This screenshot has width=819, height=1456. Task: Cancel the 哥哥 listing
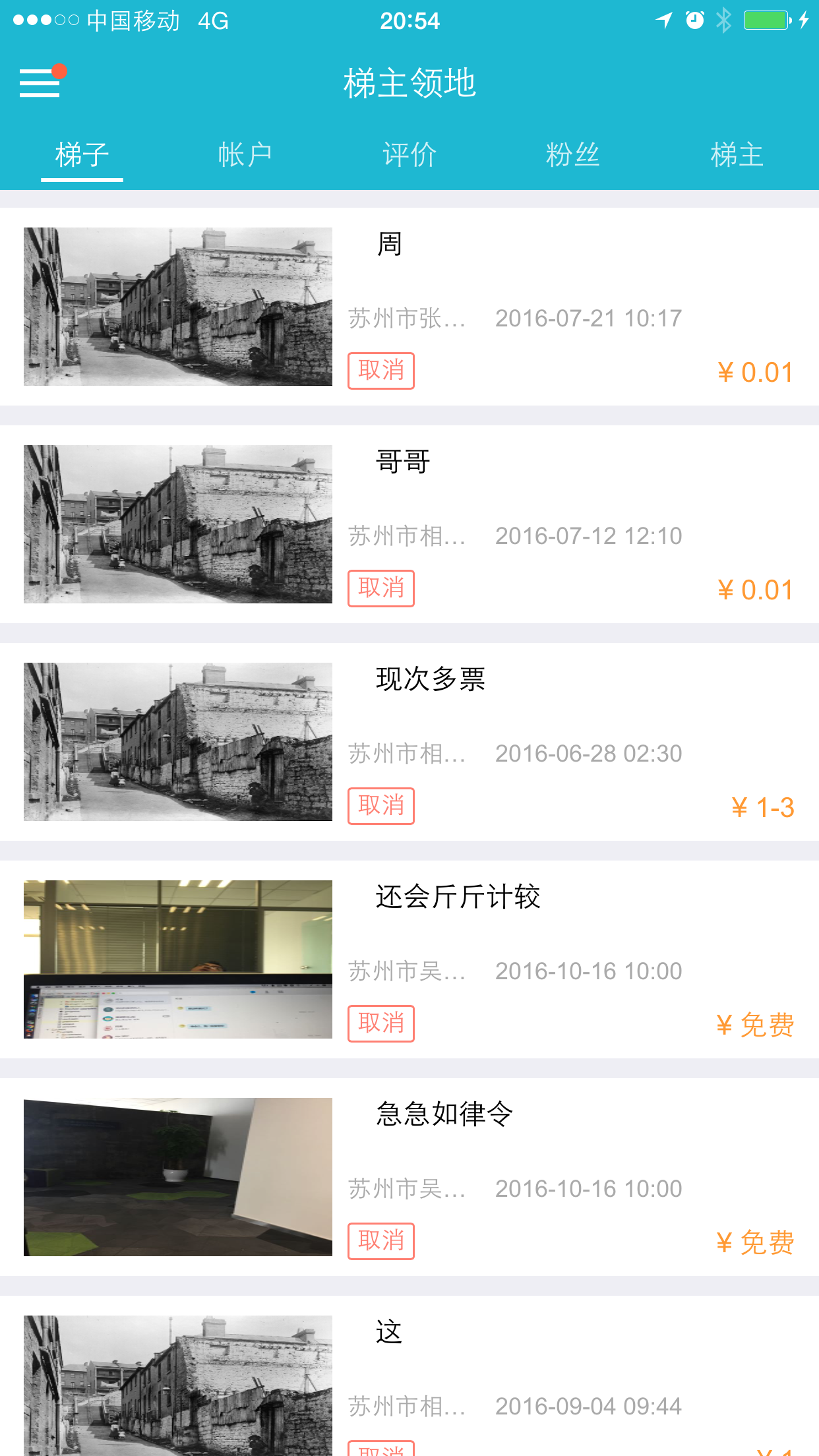pos(381,588)
